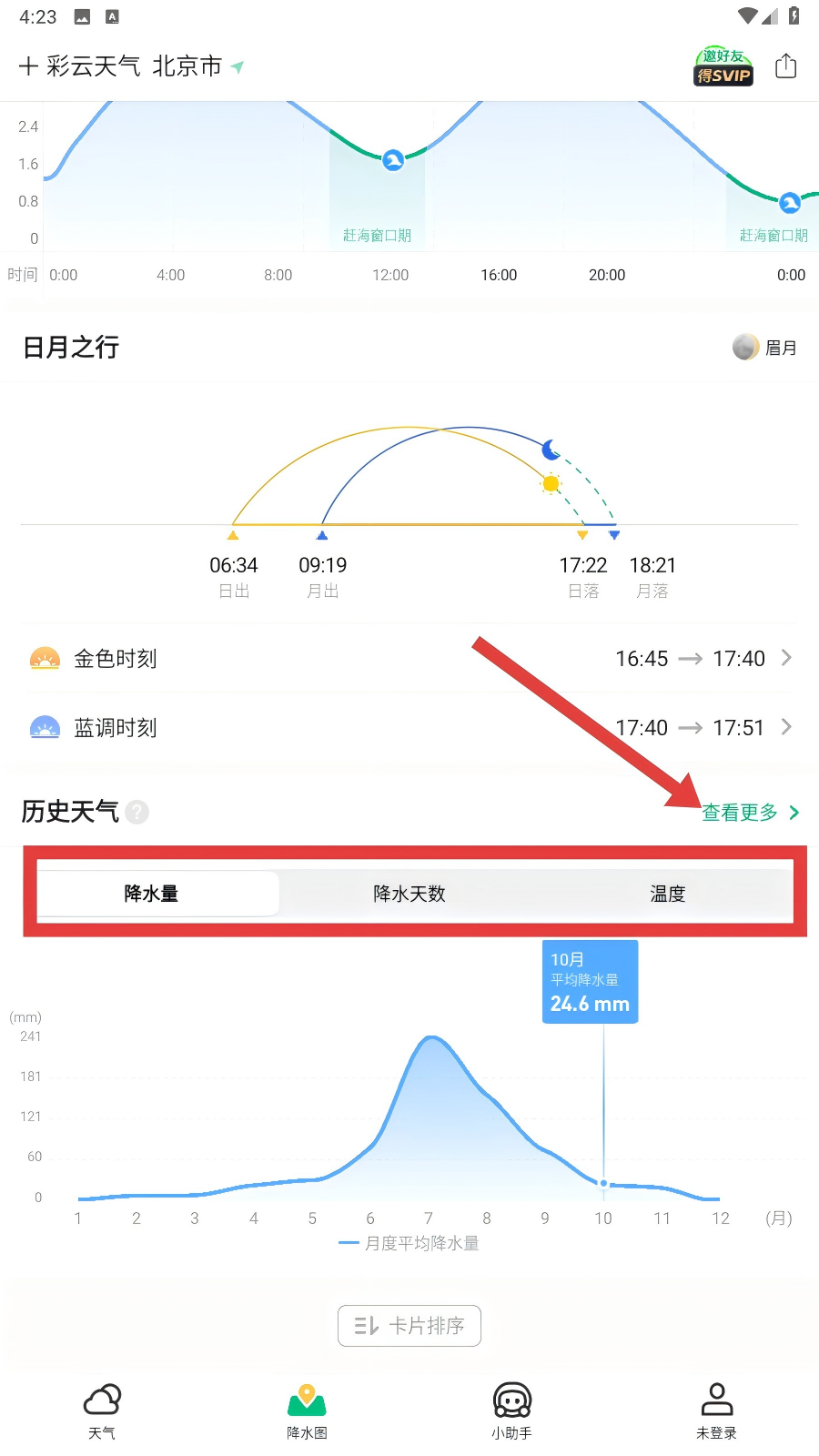Tap the 卡片排序 button
The width and height of the screenshot is (819, 1456).
(x=409, y=1326)
